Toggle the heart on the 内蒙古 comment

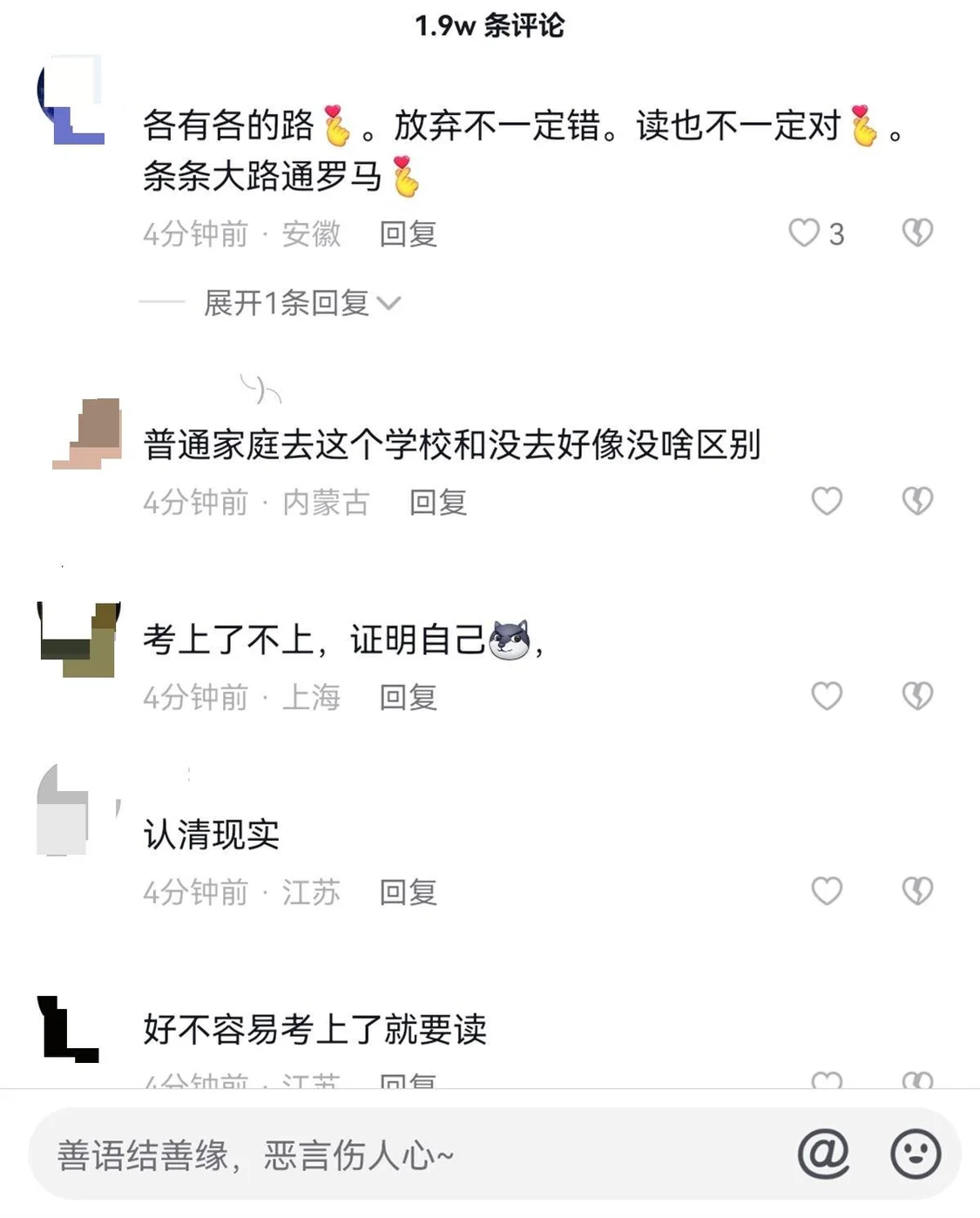tap(825, 502)
